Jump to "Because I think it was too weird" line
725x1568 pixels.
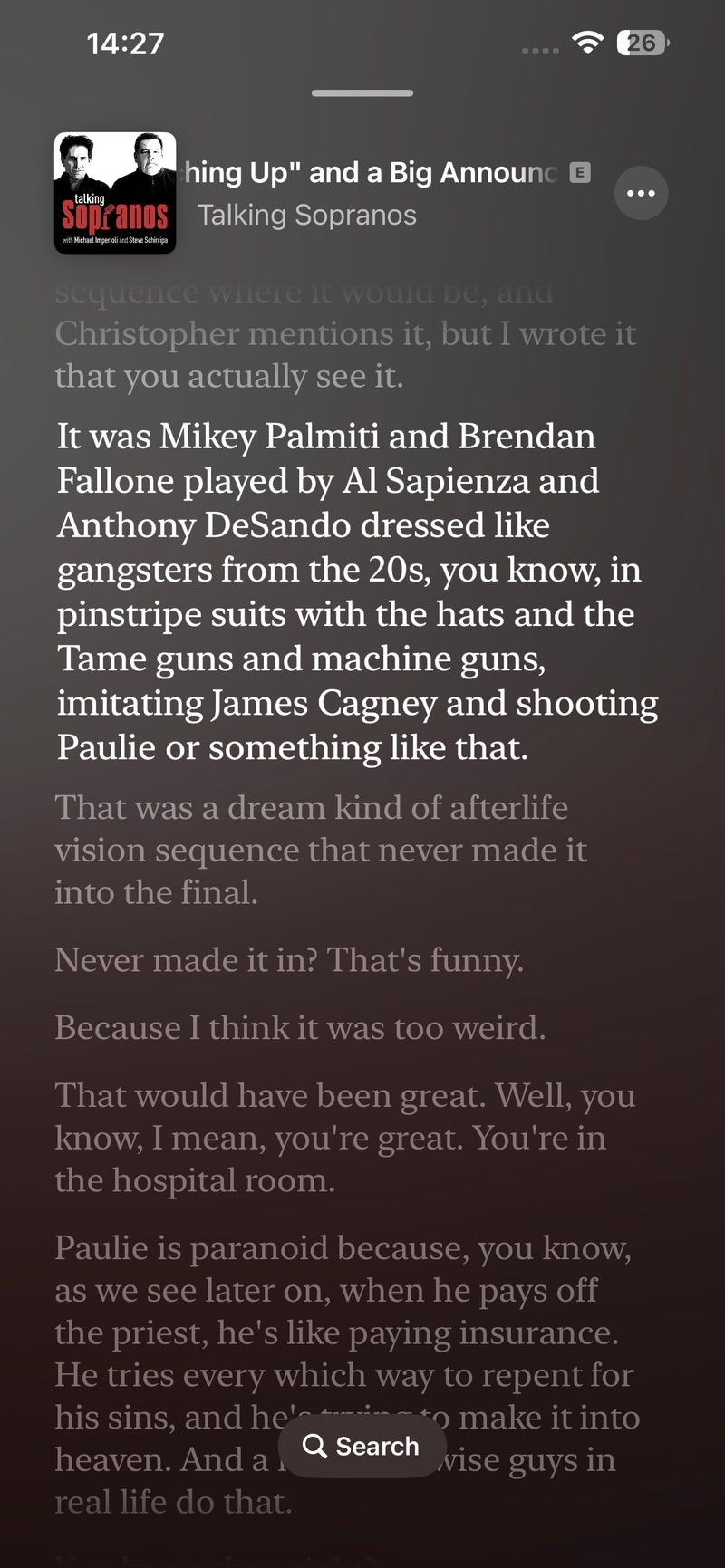(300, 1028)
